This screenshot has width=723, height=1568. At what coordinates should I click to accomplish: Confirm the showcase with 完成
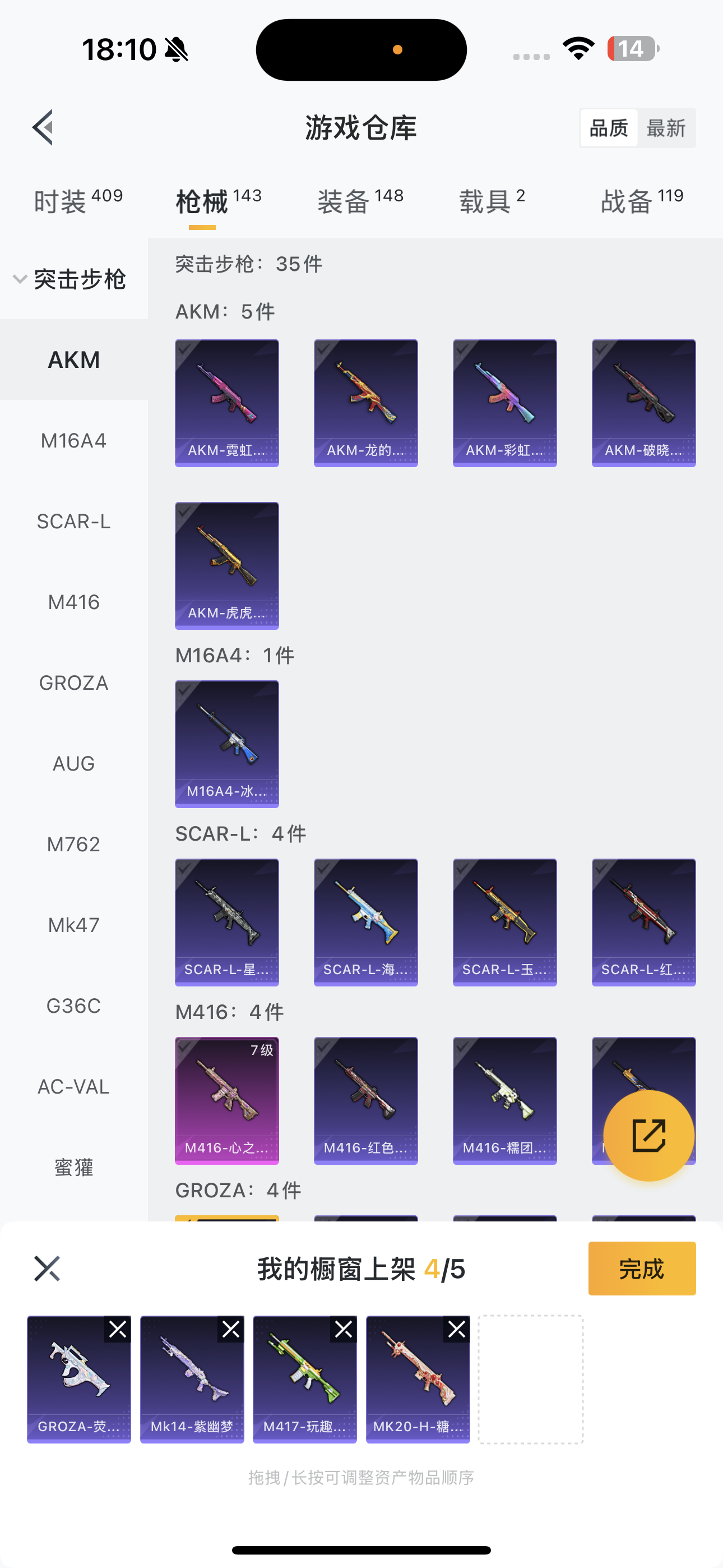pyautogui.click(x=641, y=1269)
